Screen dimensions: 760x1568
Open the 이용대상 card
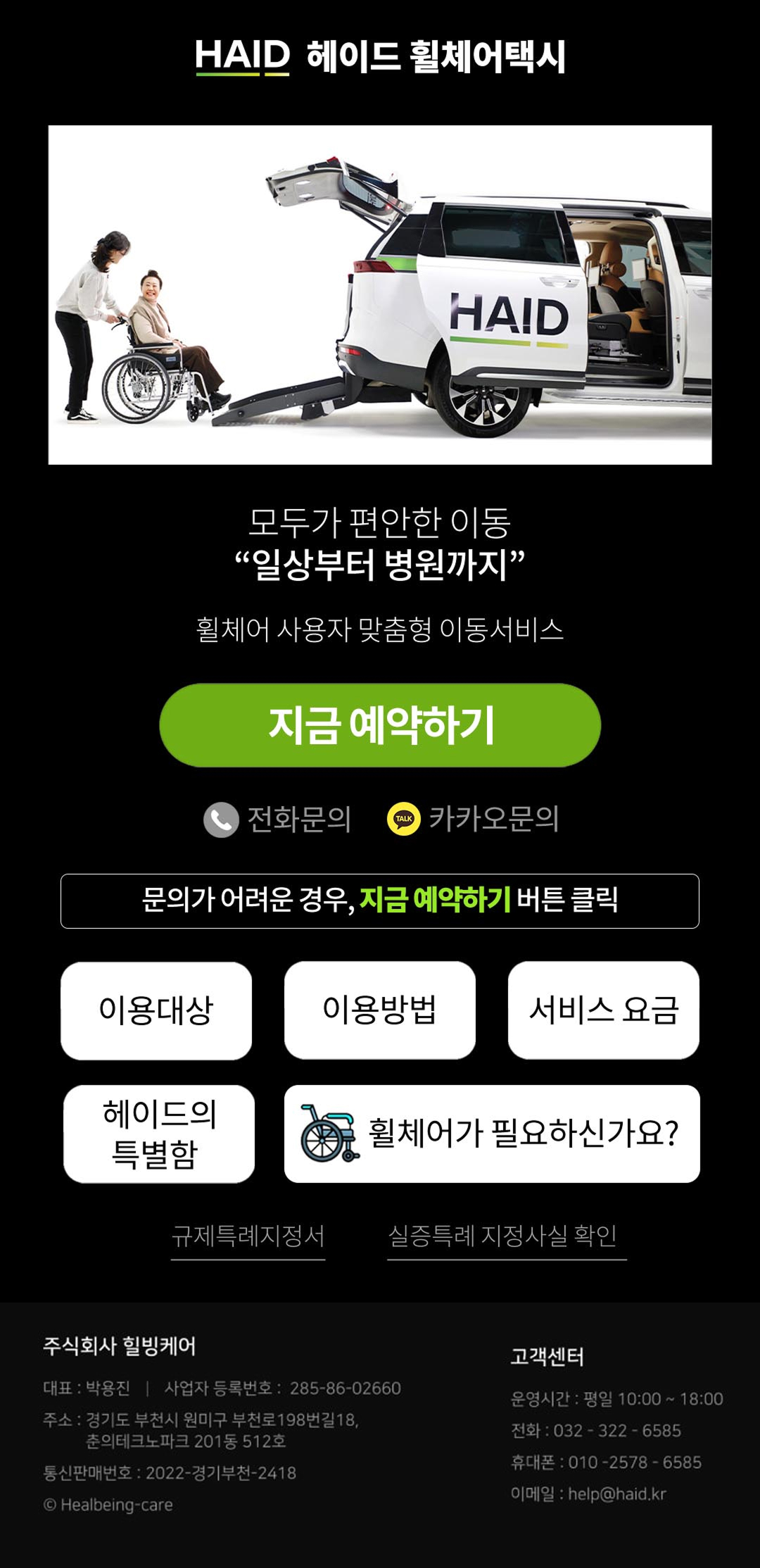(x=156, y=1010)
